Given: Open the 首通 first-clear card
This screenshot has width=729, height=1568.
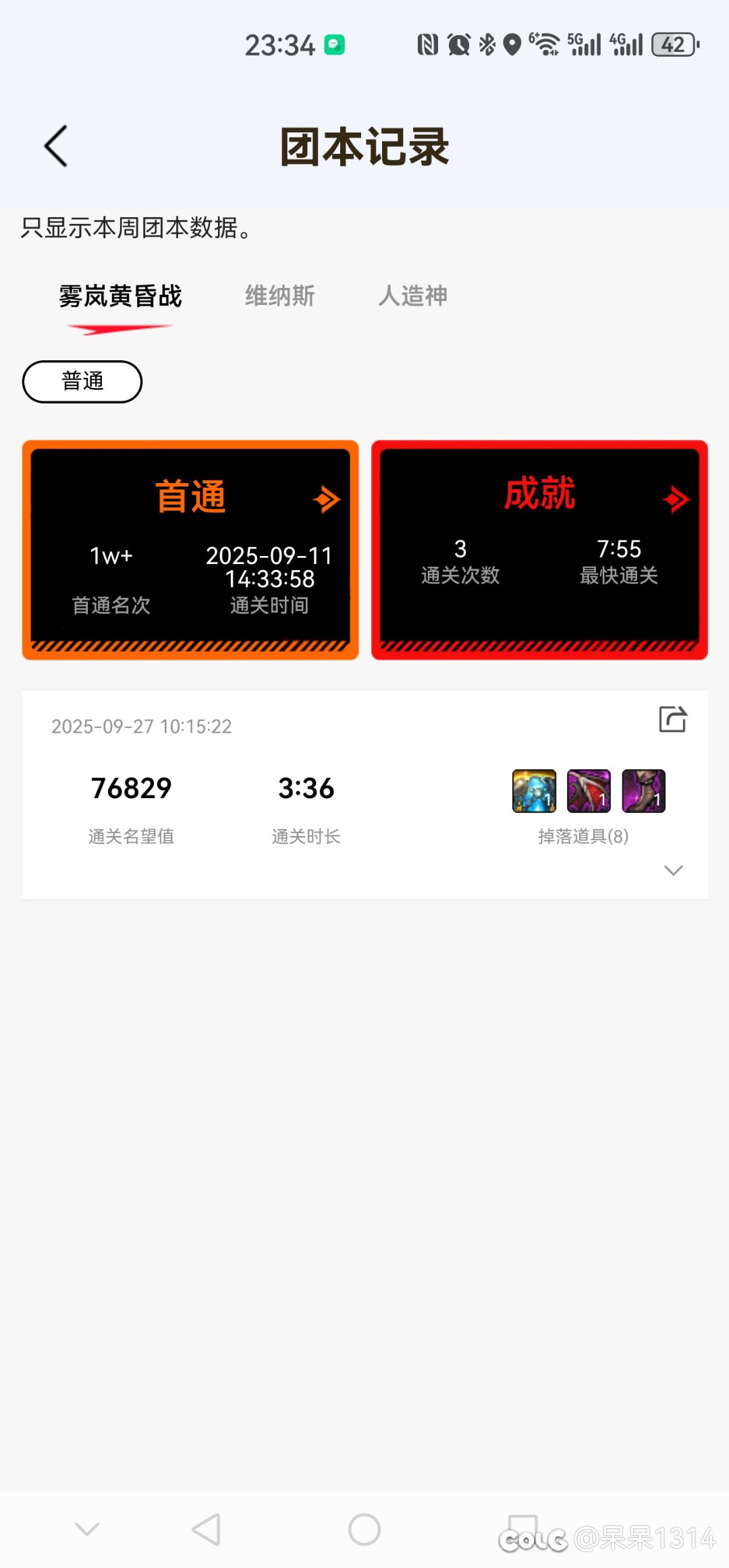Looking at the screenshot, I should point(190,550).
